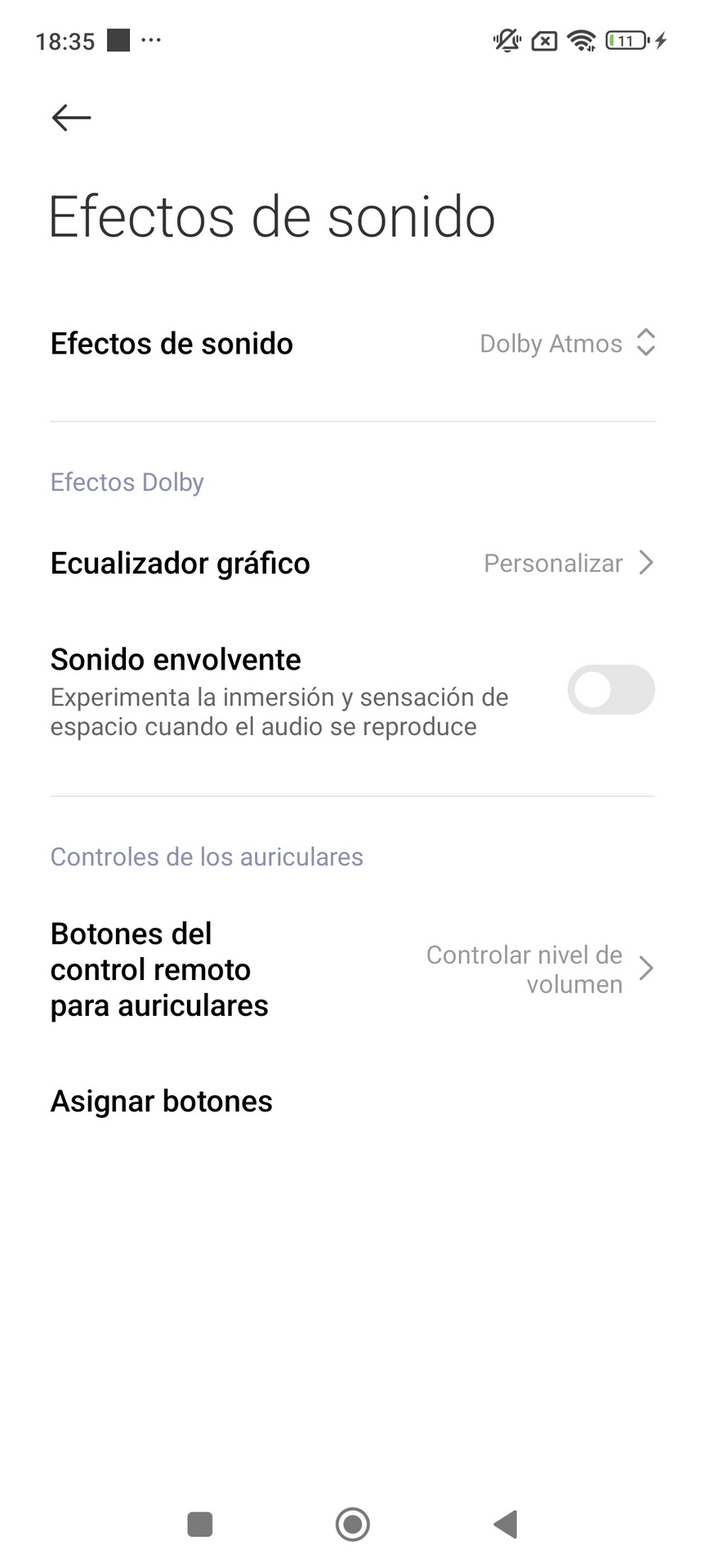
Task: Open Ecualizador gráfico settings
Action: click(352, 563)
